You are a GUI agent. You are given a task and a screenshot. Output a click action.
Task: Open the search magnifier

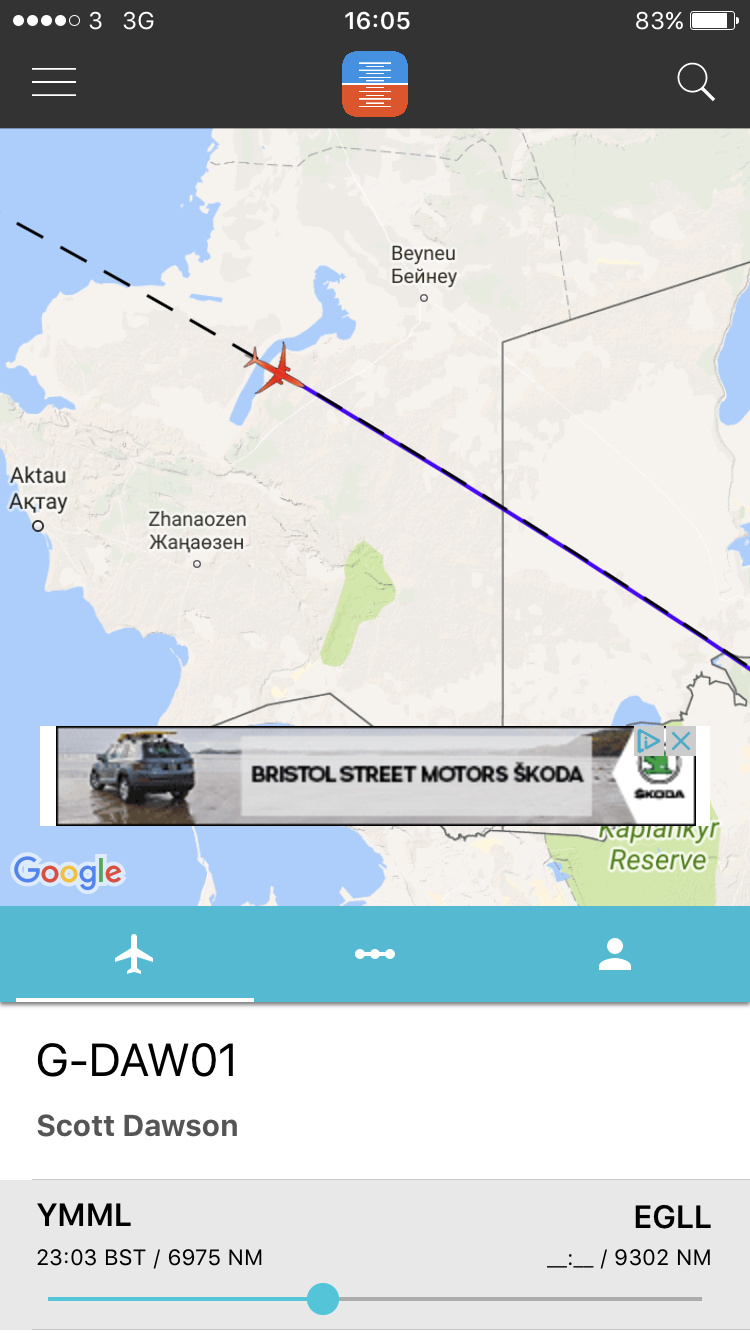tap(696, 82)
